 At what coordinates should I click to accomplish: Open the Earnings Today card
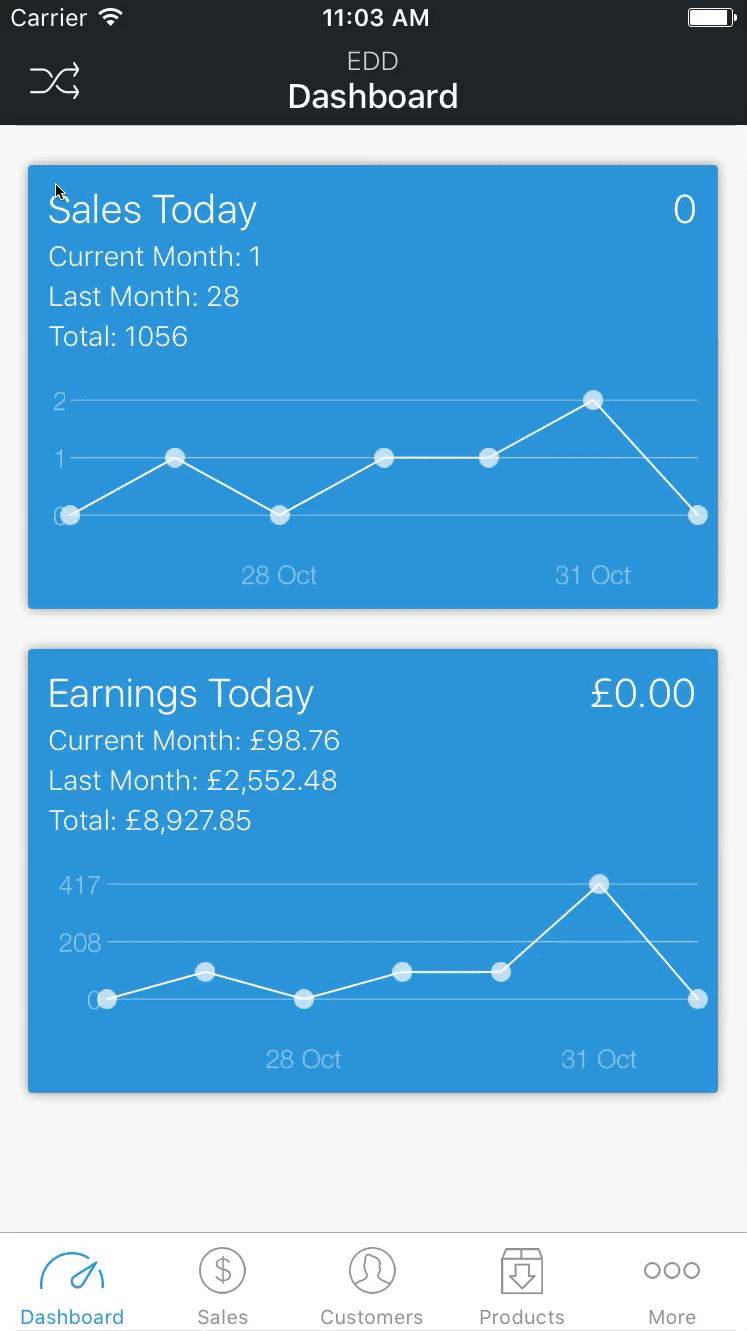point(372,870)
